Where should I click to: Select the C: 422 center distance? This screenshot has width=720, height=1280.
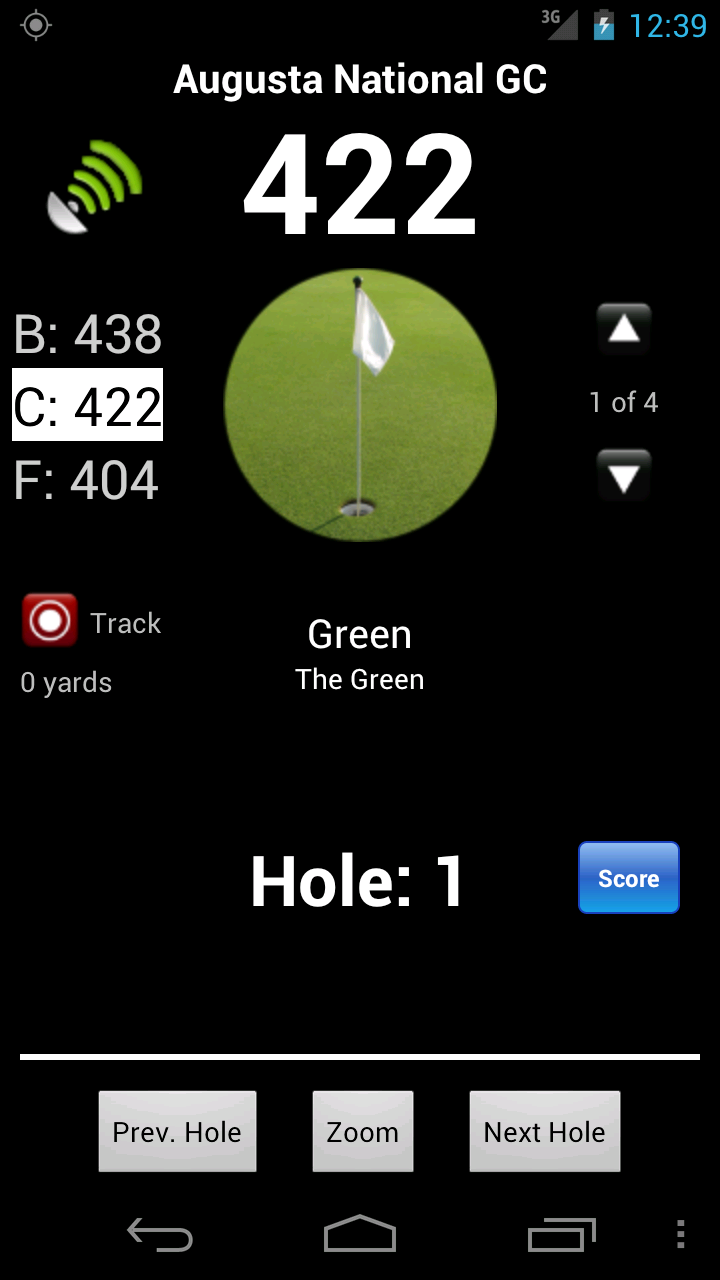point(87,405)
